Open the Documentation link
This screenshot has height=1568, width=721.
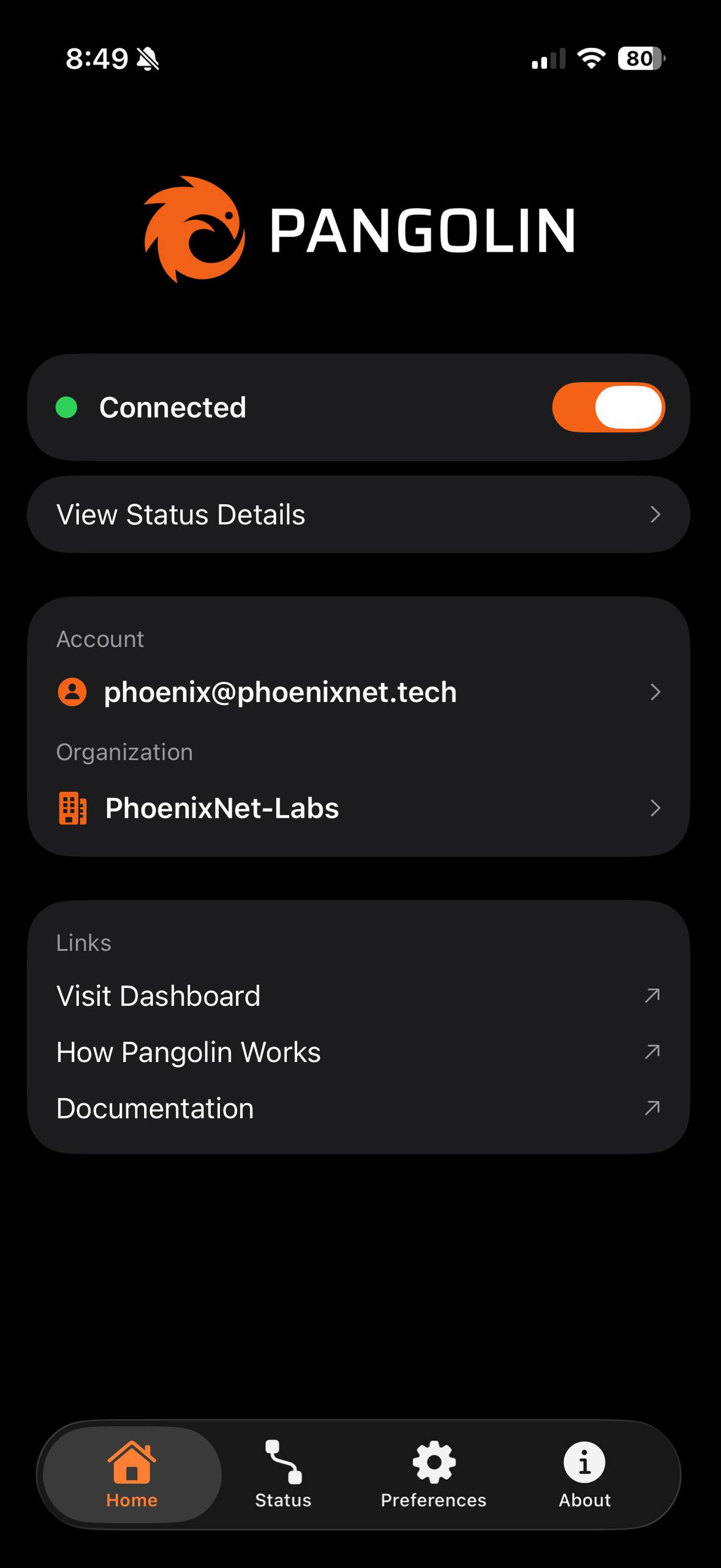click(x=358, y=1109)
